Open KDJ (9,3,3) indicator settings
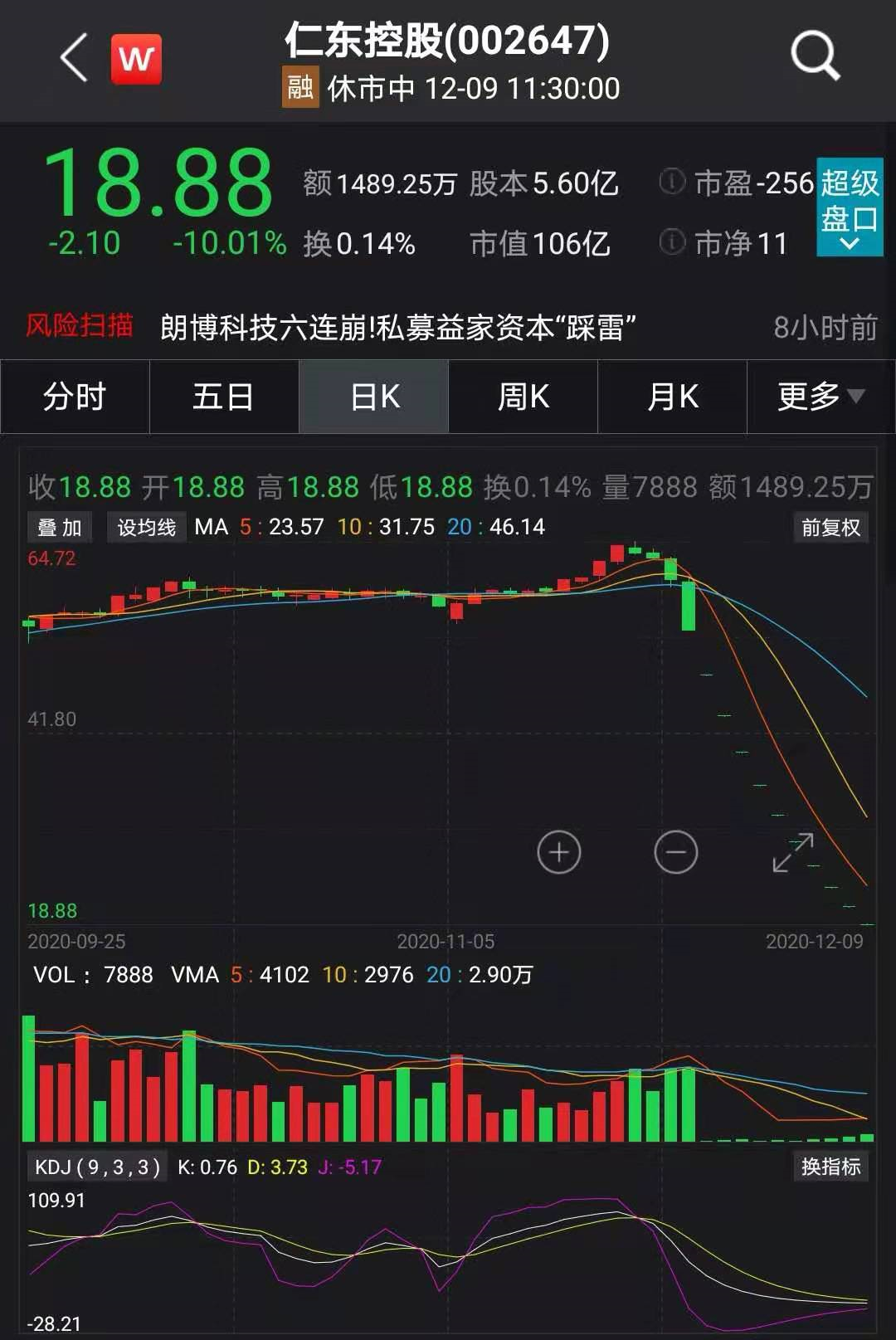This screenshot has height=1340, width=896. pyautogui.click(x=97, y=1167)
